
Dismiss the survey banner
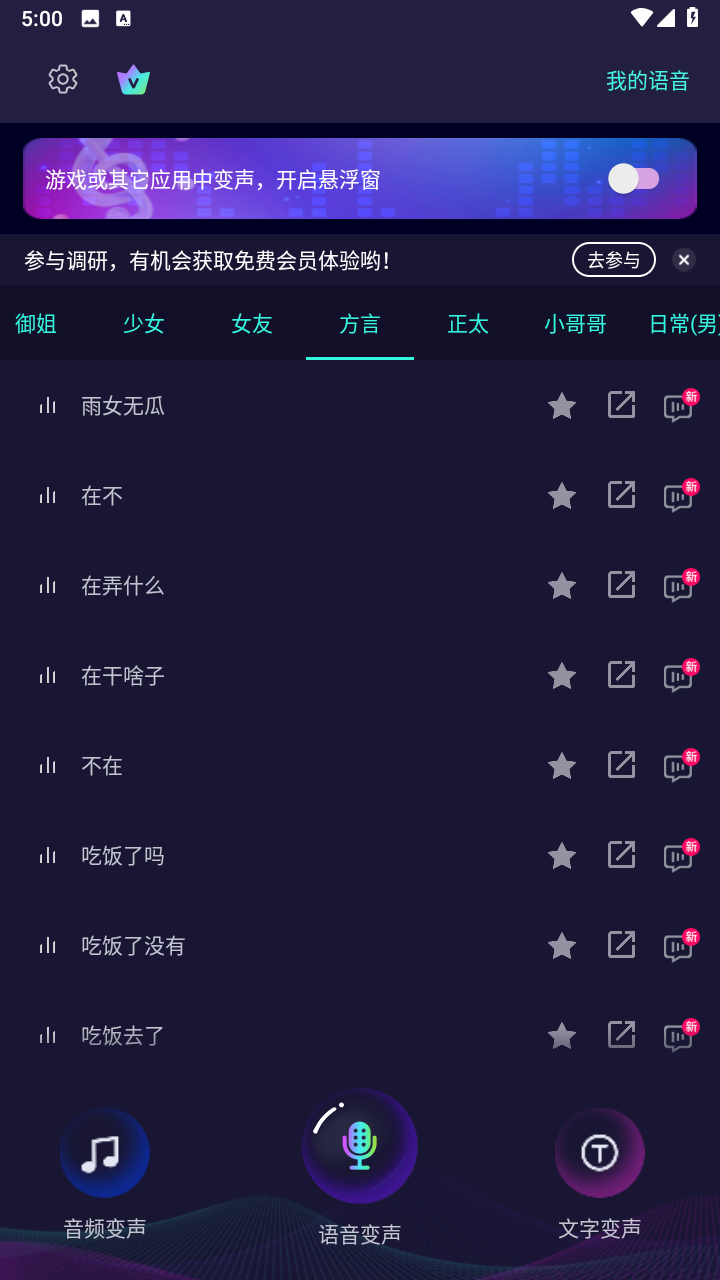pyautogui.click(x=684, y=260)
